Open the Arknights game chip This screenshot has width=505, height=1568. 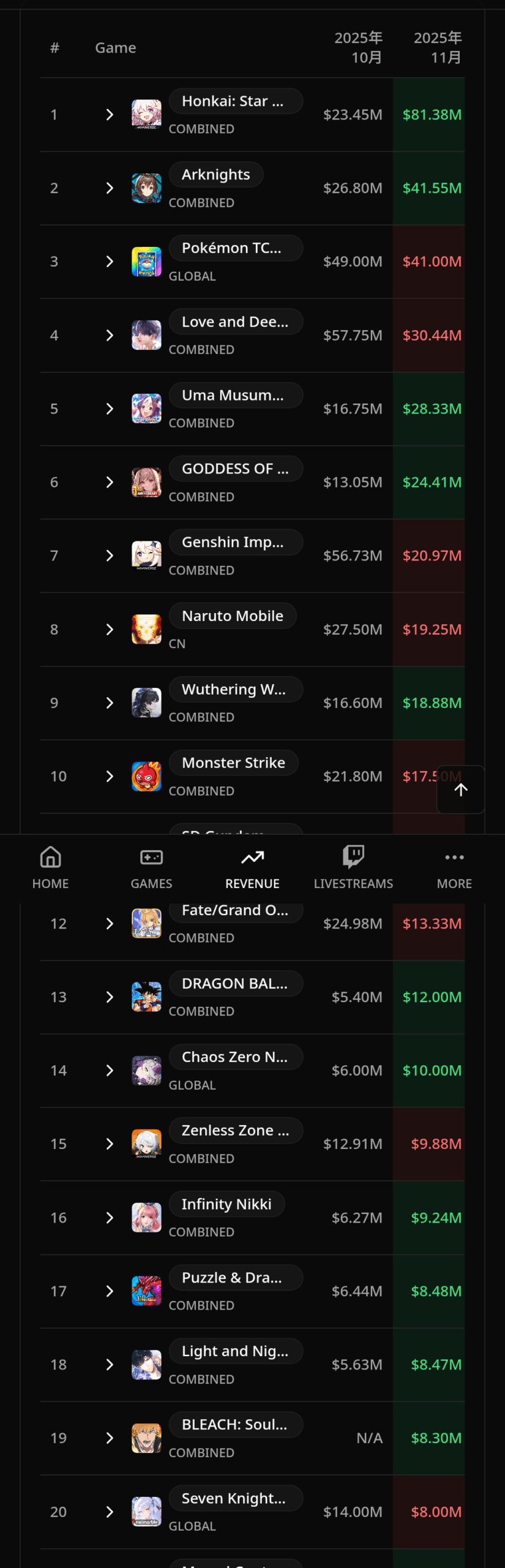[x=215, y=175]
